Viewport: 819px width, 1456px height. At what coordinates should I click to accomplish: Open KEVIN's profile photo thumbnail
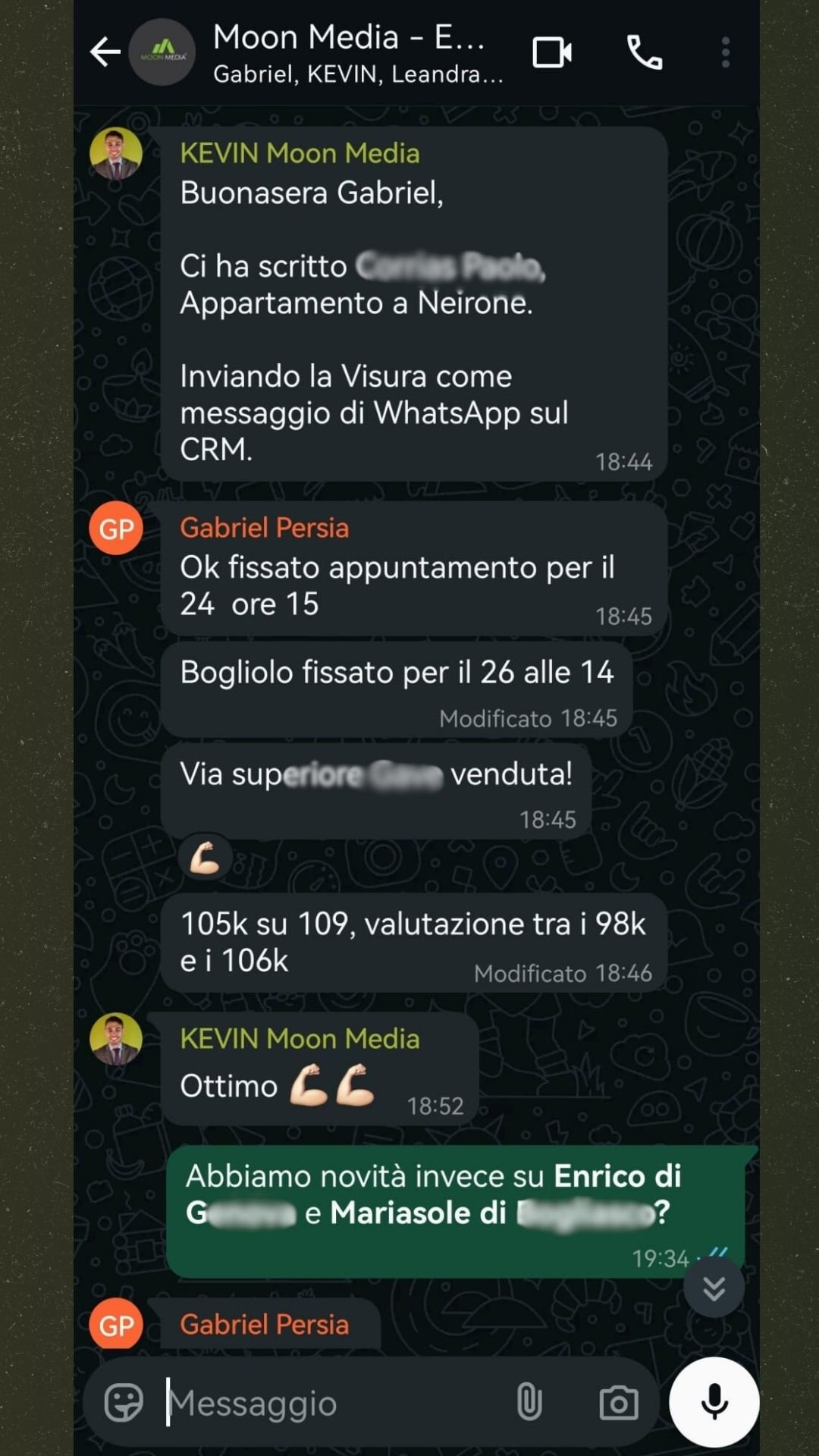click(x=115, y=152)
